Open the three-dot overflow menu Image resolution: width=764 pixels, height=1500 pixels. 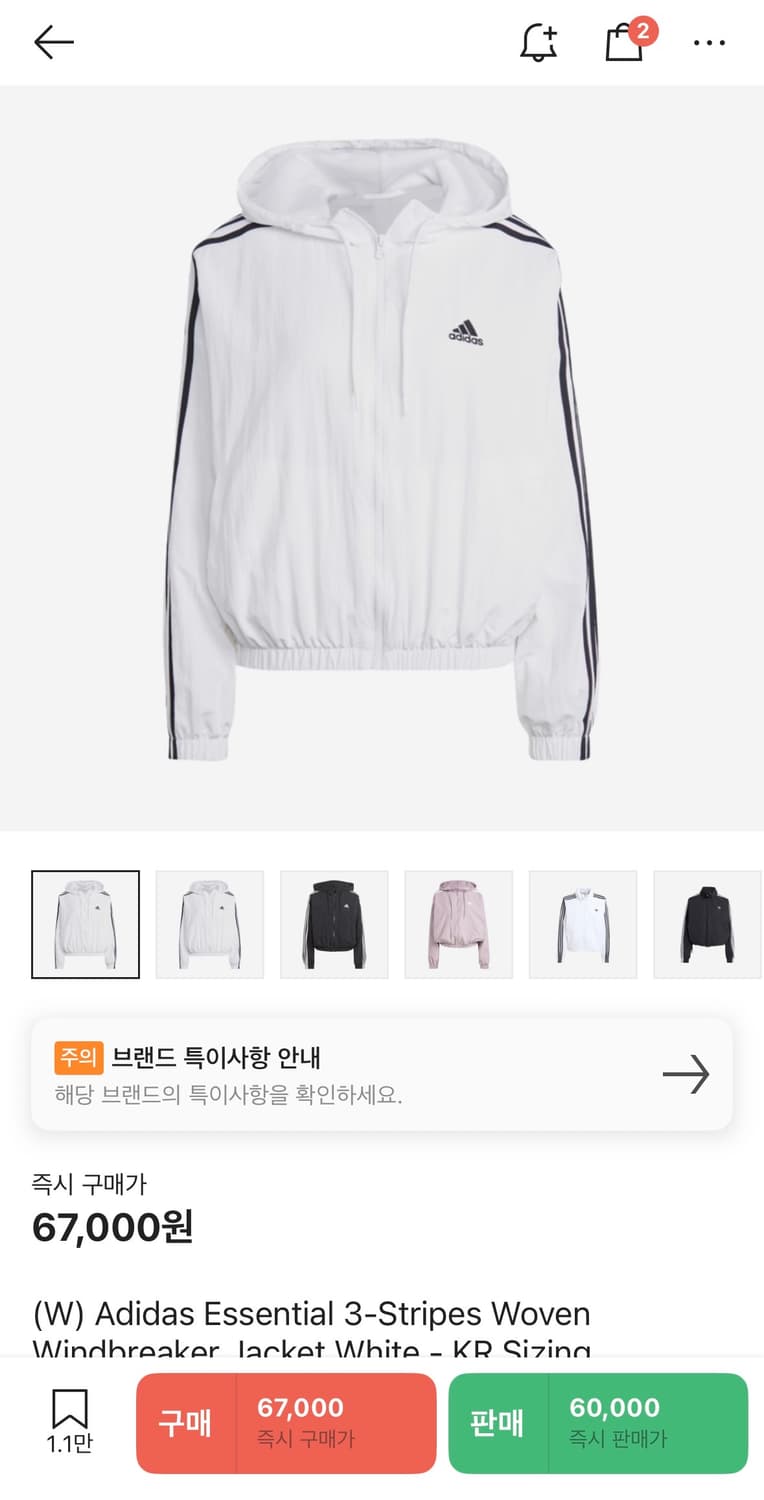[709, 42]
